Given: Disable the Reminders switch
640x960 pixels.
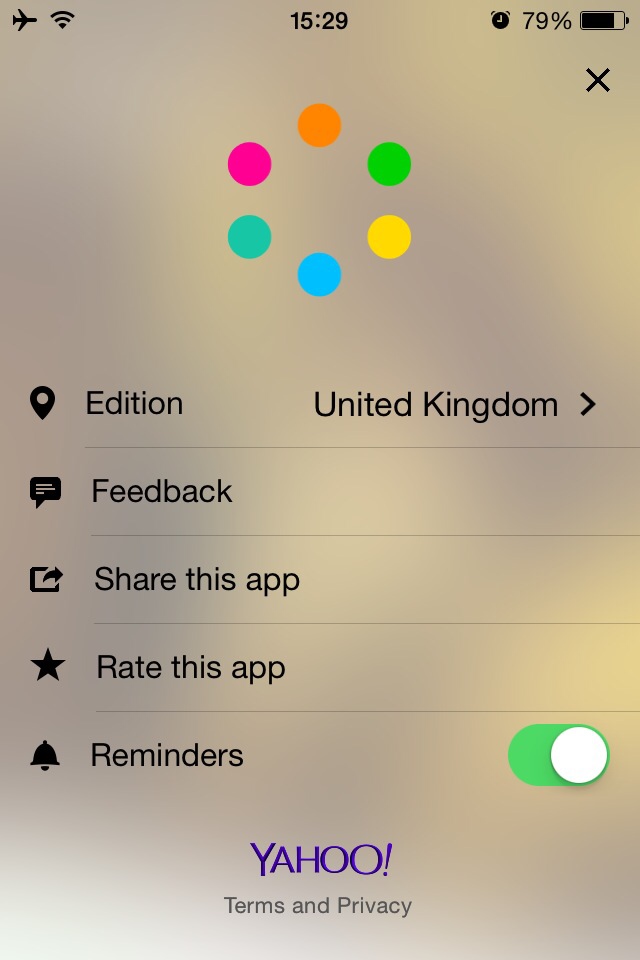Looking at the screenshot, I should pyautogui.click(x=558, y=755).
